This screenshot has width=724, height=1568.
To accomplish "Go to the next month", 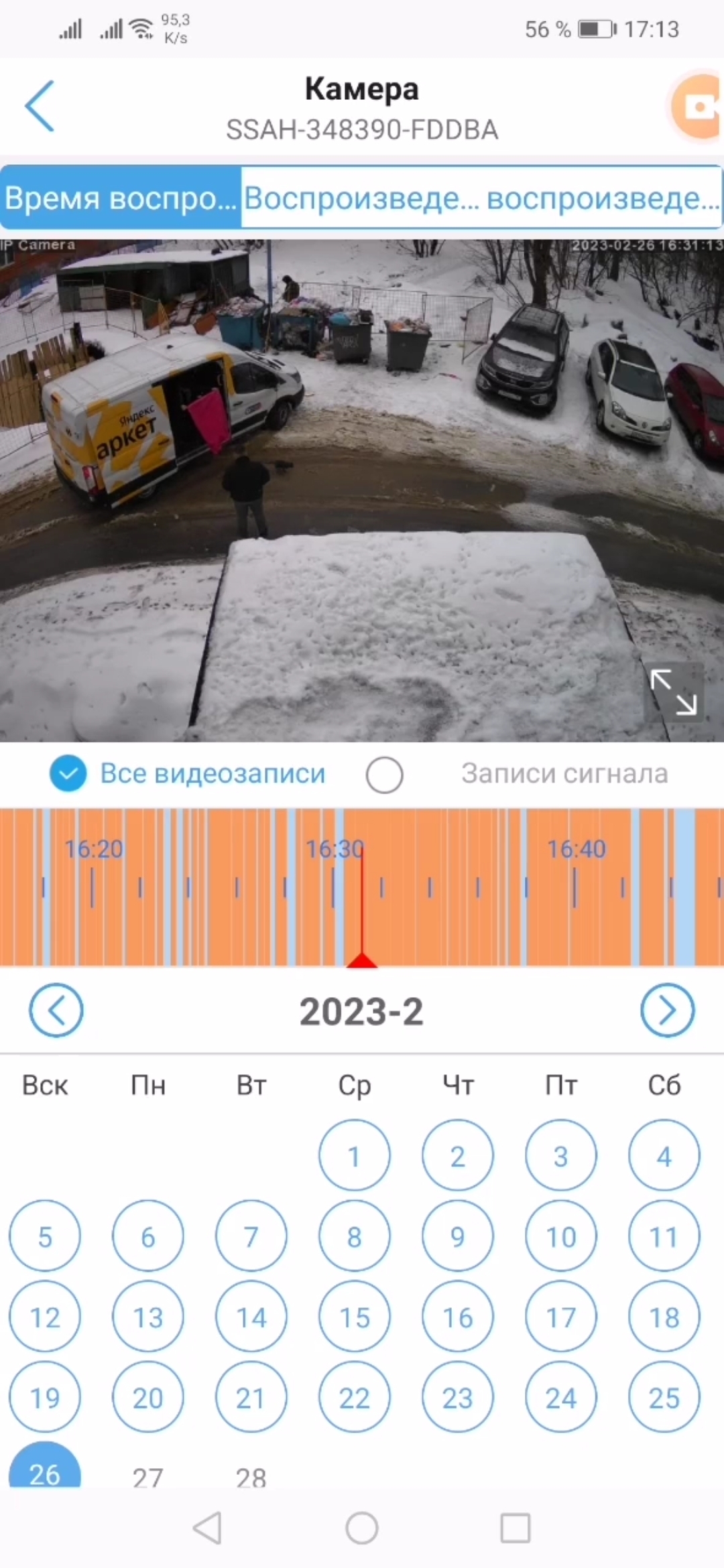I will (667, 1010).
